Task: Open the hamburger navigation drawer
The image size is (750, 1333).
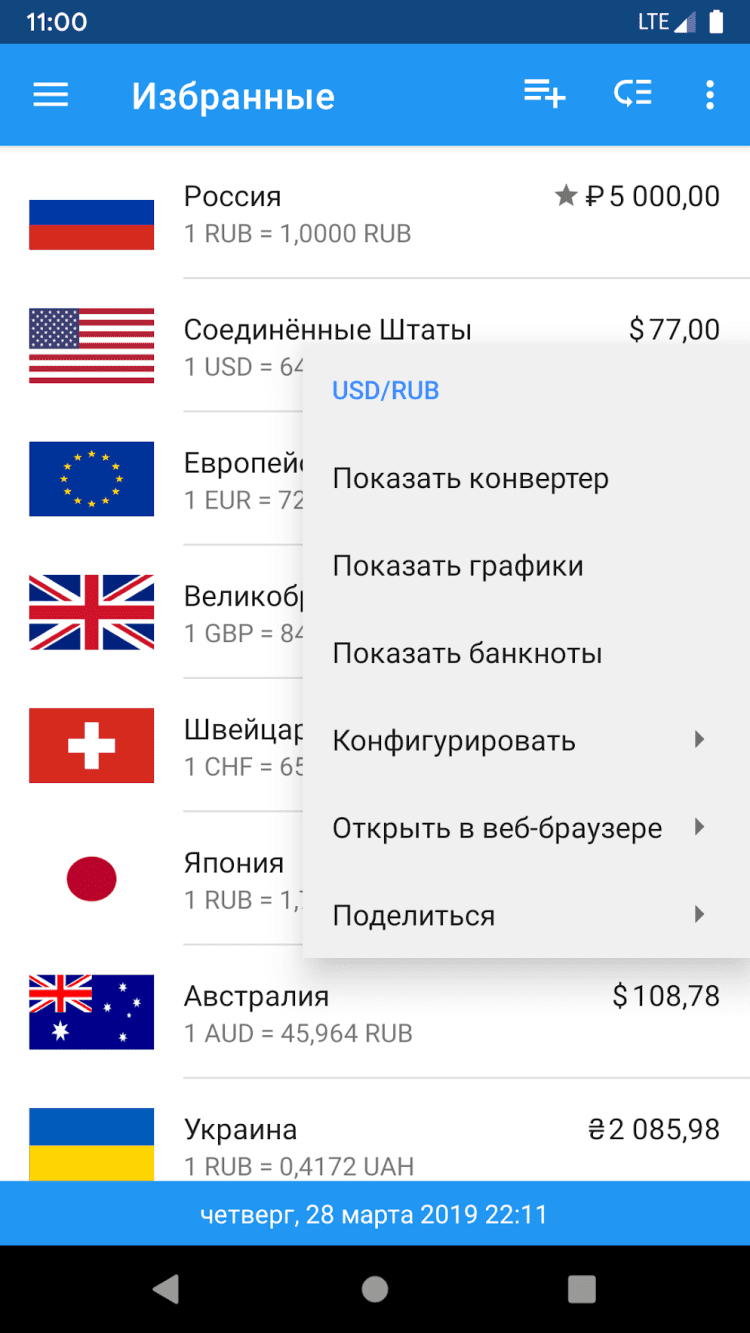Action: tap(51, 95)
